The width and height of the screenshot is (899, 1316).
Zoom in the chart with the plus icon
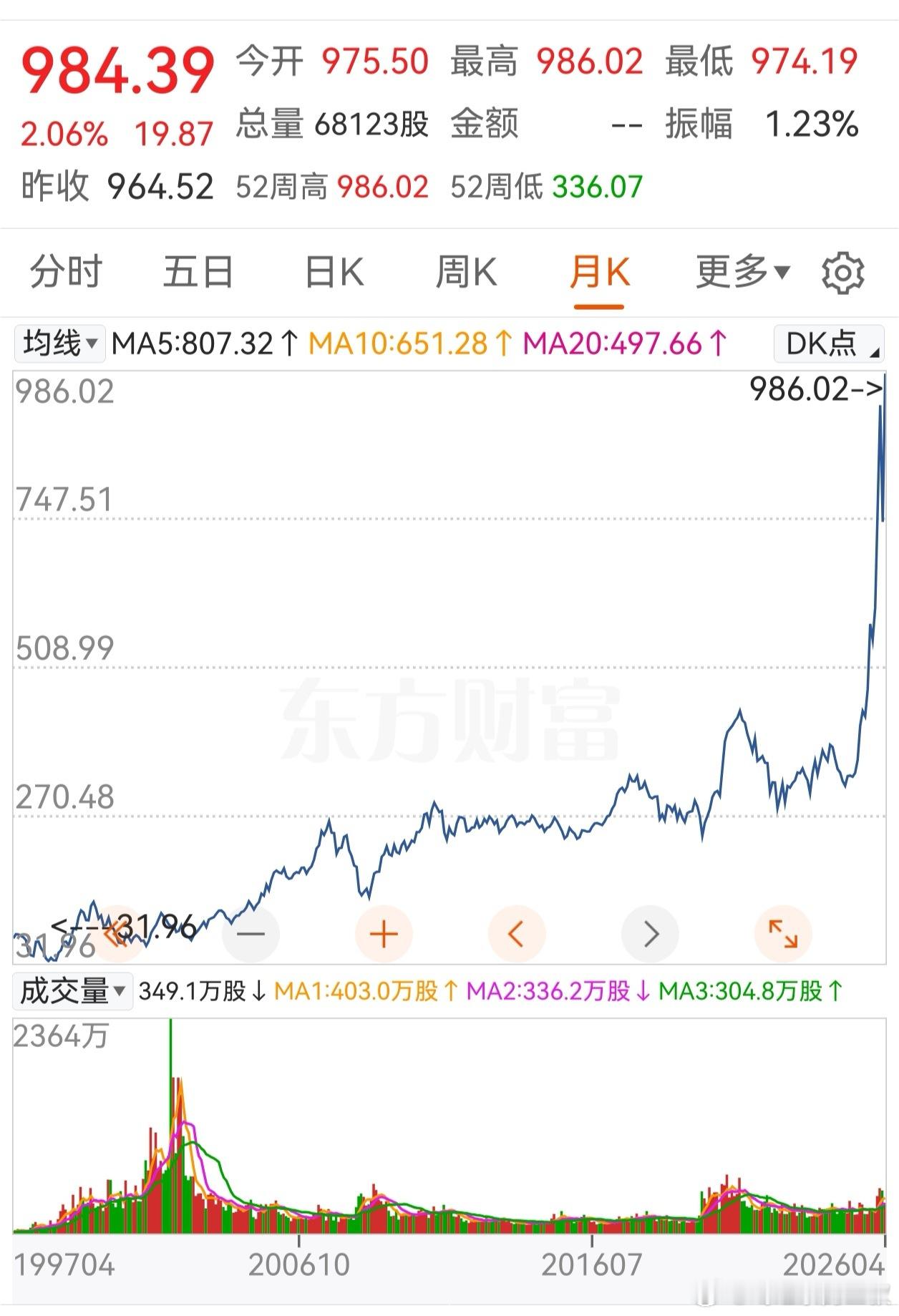(x=384, y=933)
